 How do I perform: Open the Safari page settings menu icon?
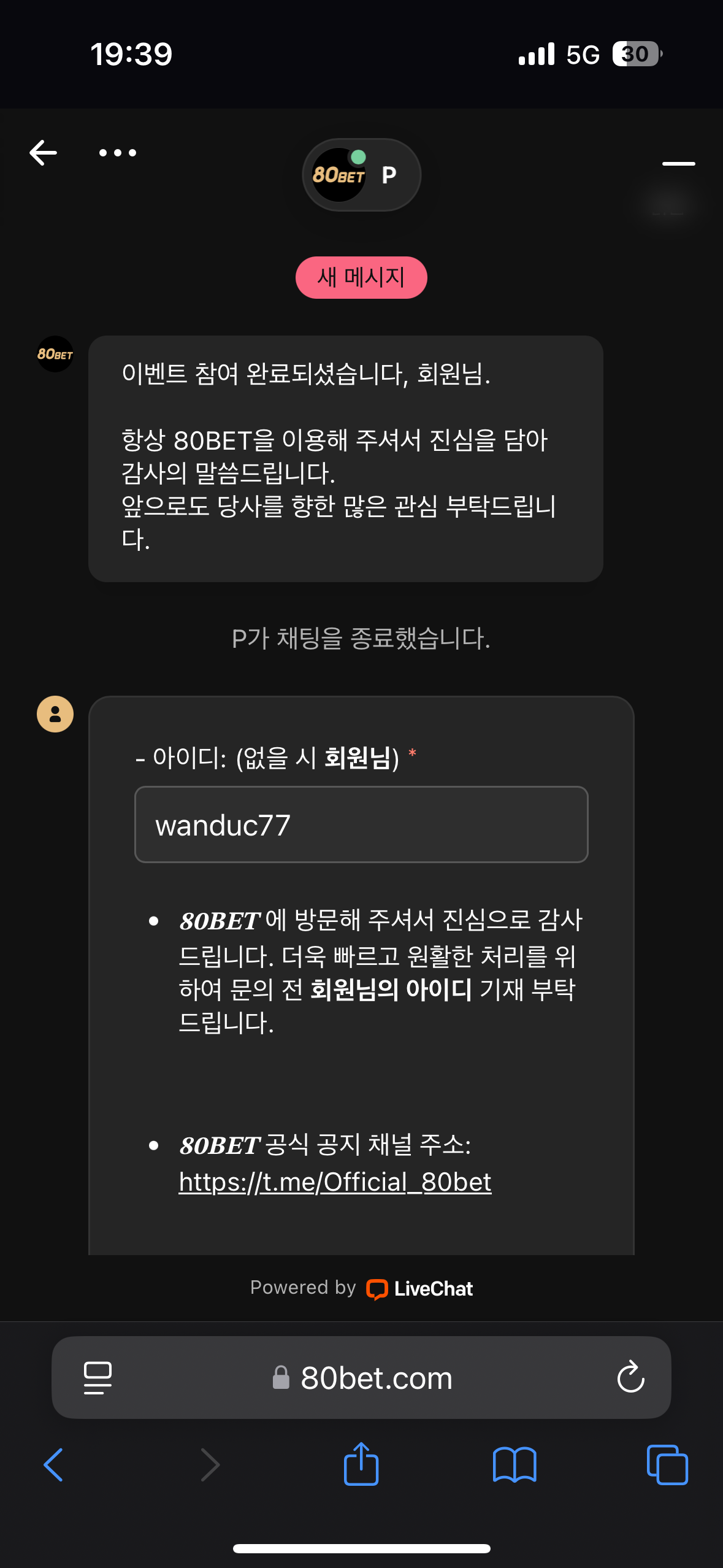coord(98,1378)
